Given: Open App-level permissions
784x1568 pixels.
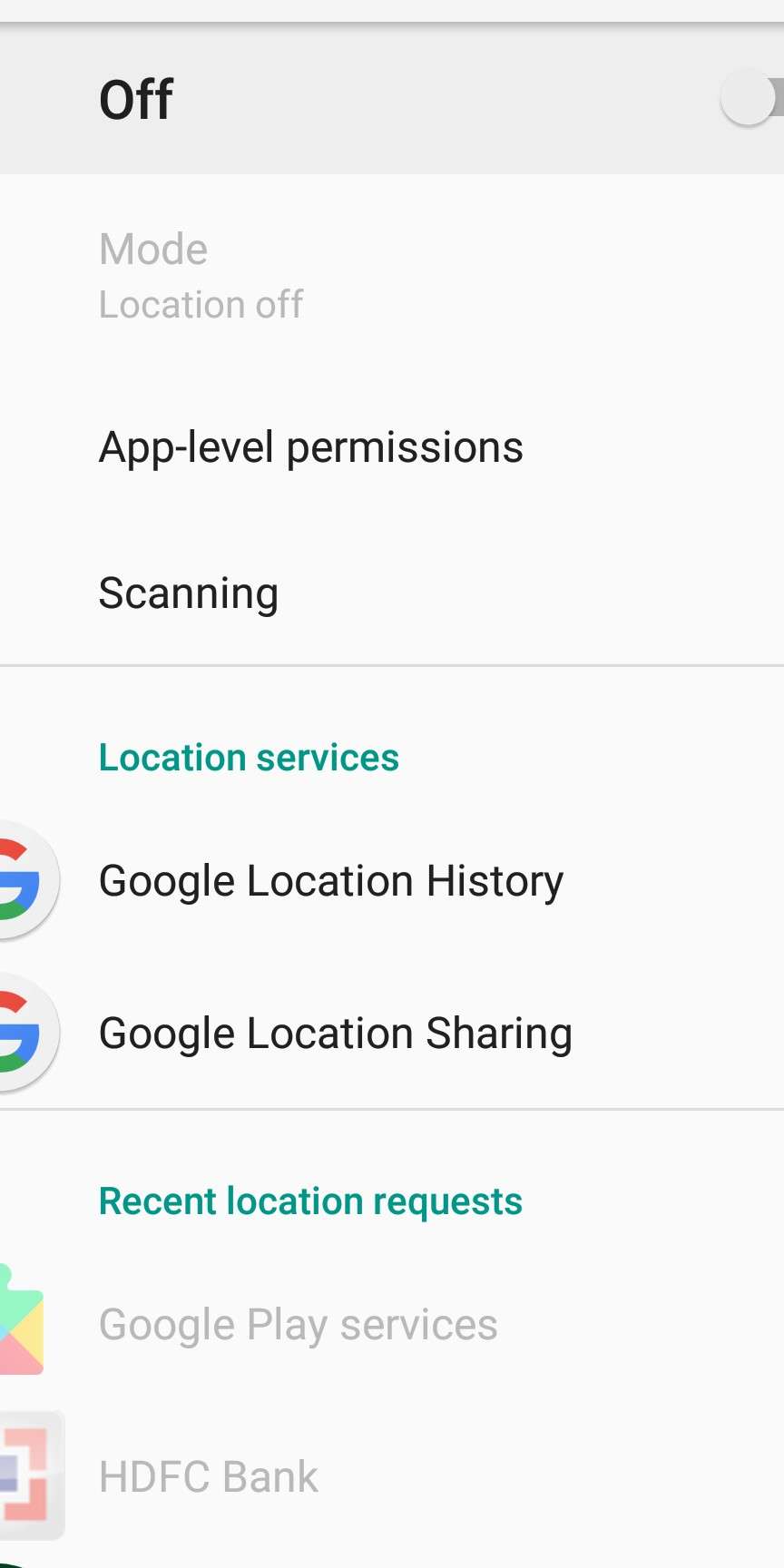Looking at the screenshot, I should point(310,447).
